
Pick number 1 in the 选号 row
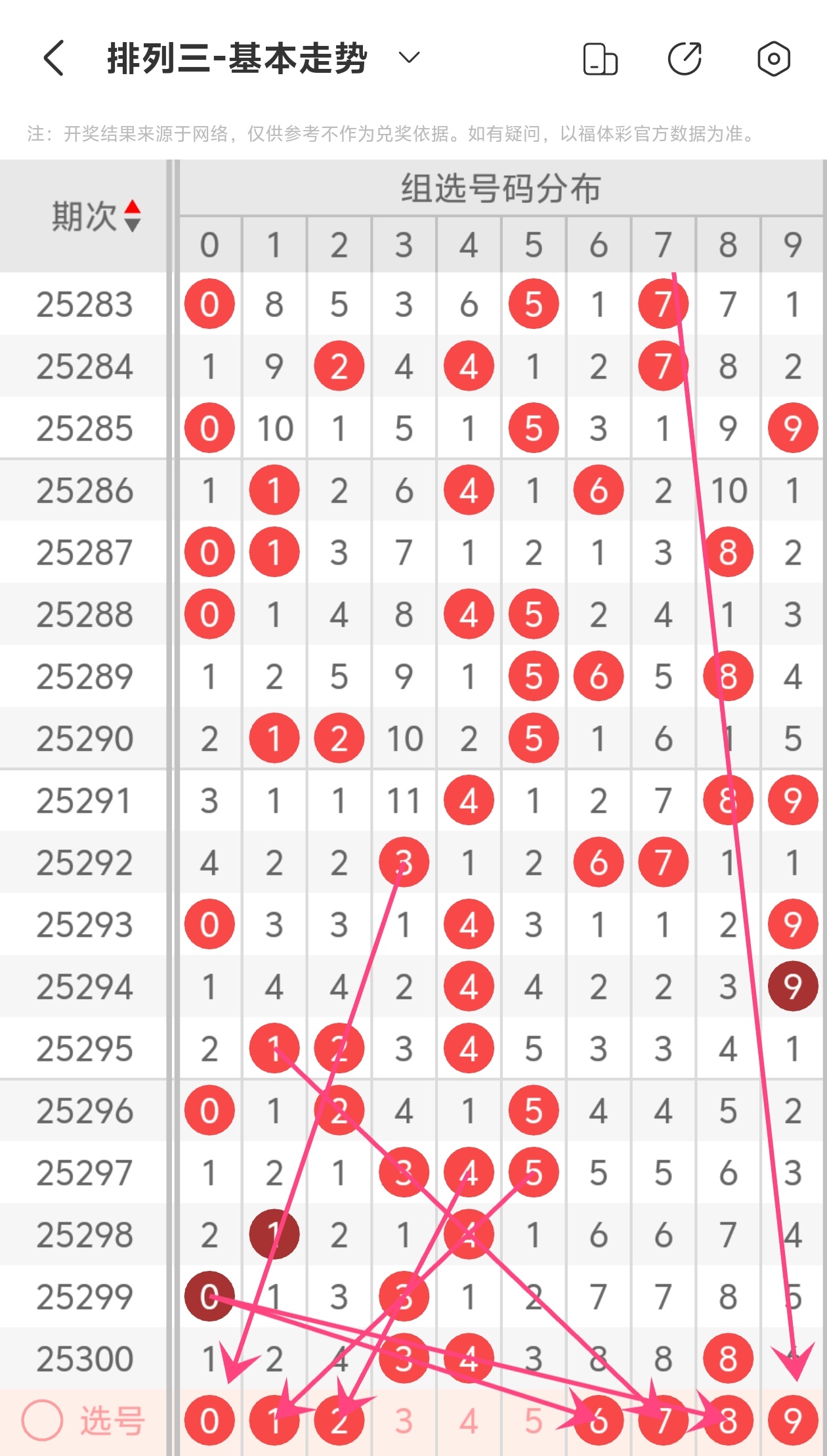274,1421
